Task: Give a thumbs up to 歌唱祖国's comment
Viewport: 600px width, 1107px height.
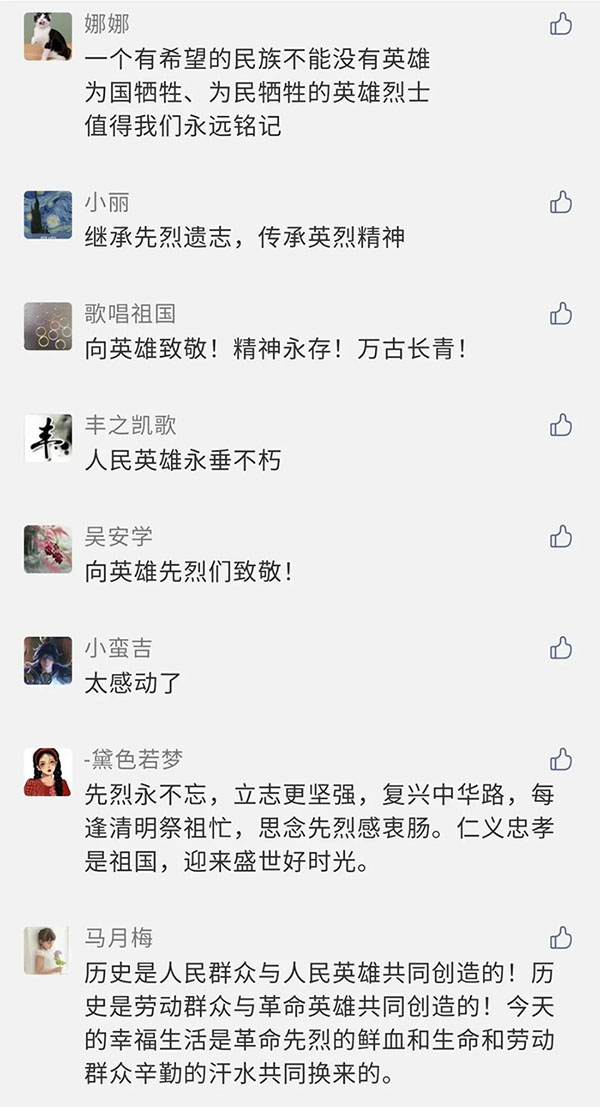Action: (561, 314)
